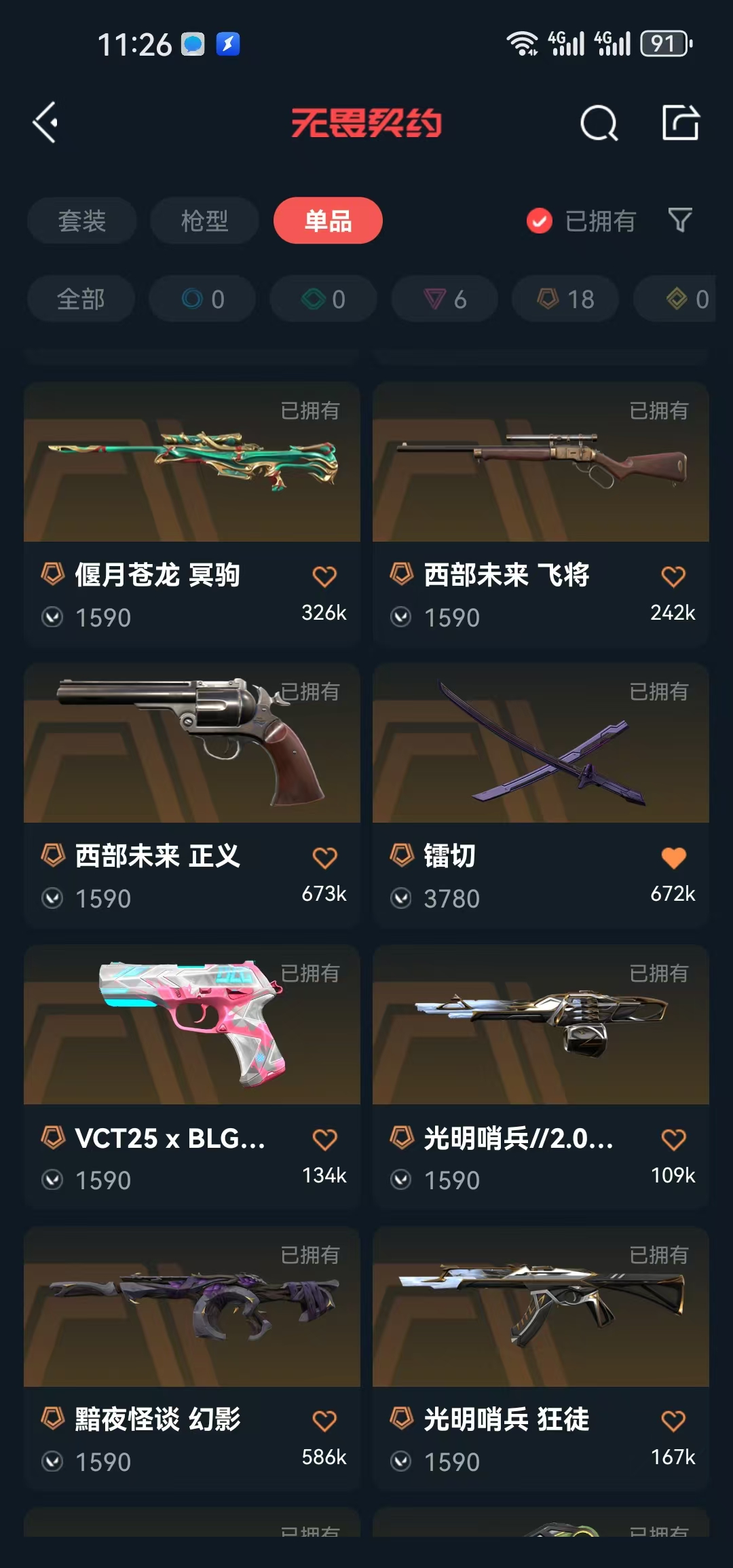Viewport: 733px width, 1568px height.
Task: Like the 光明哨兵//2.0 skin
Action: (x=673, y=1139)
